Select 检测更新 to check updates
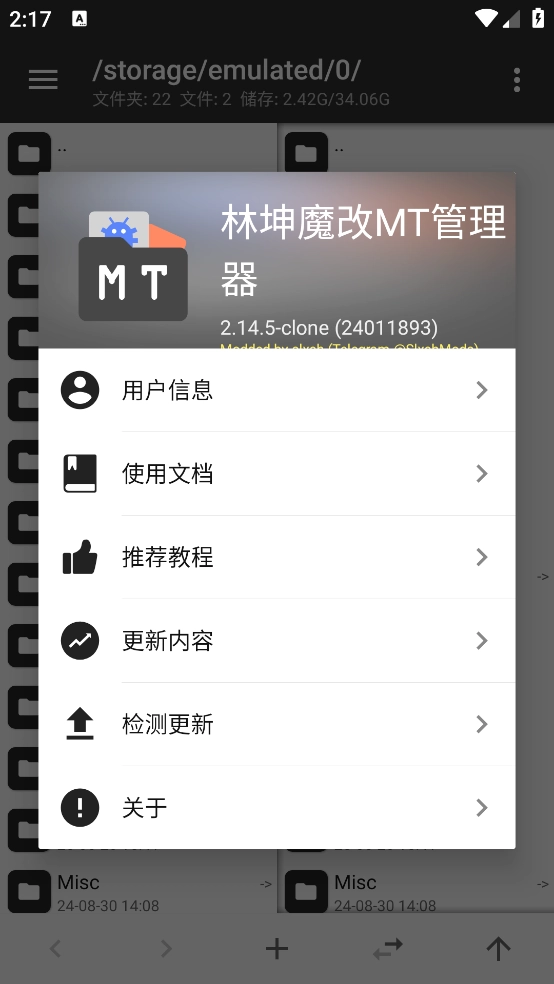The image size is (554, 984). (x=277, y=724)
